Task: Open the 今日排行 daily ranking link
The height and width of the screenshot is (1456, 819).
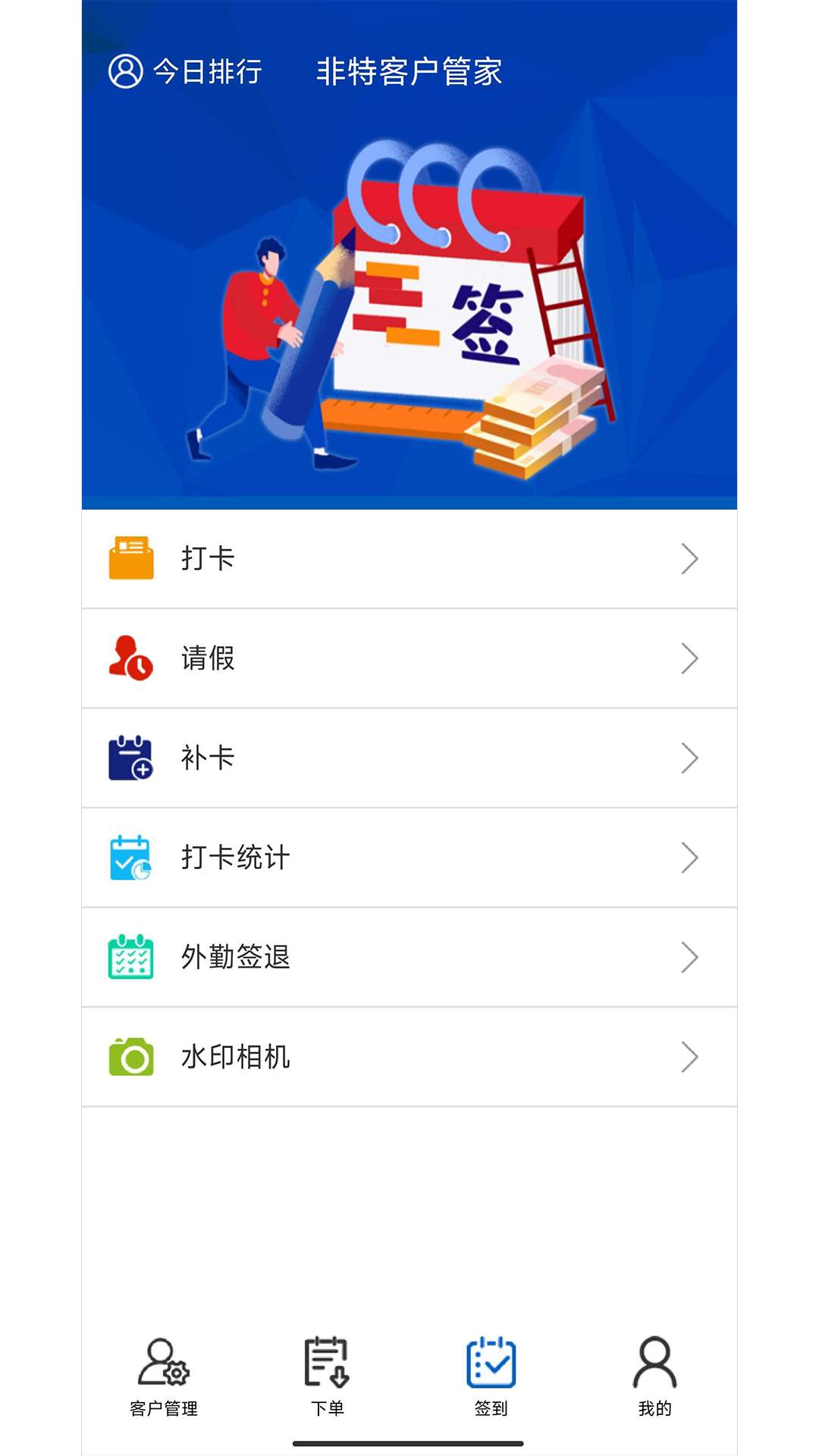Action: [206, 72]
